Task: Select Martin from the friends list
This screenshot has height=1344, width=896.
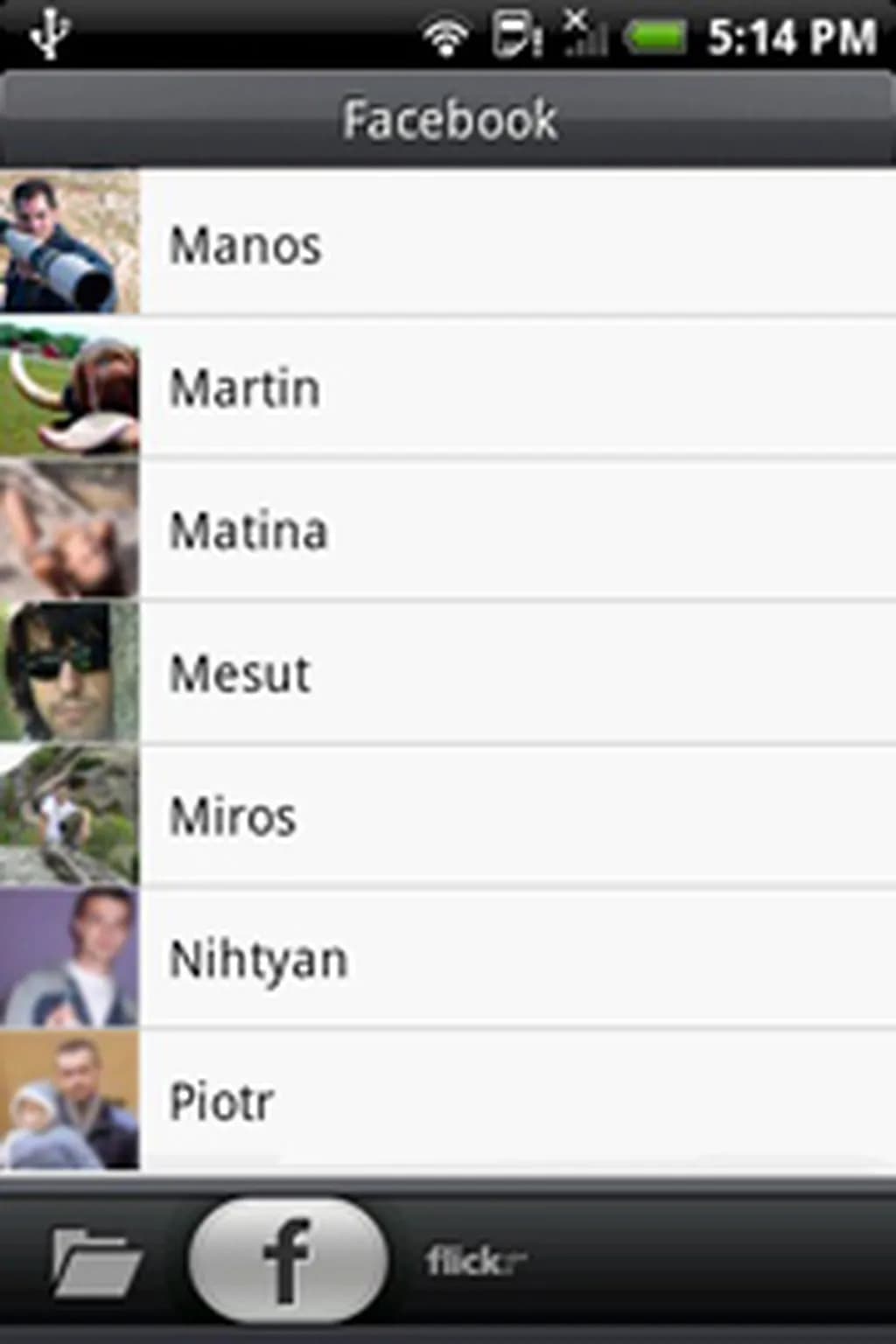Action: coord(448,387)
